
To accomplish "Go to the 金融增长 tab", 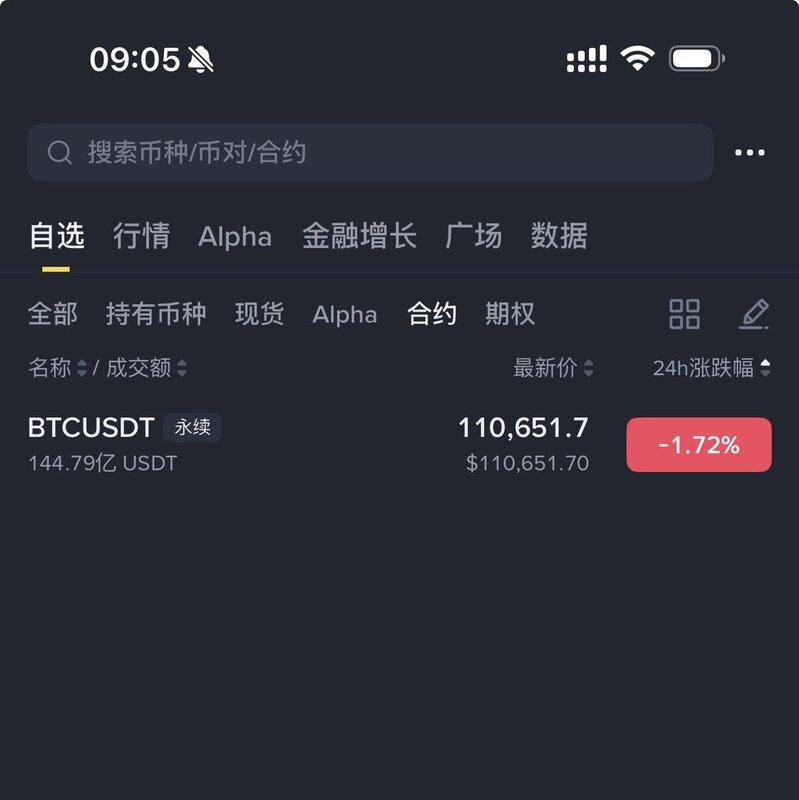I will pyautogui.click(x=359, y=236).
